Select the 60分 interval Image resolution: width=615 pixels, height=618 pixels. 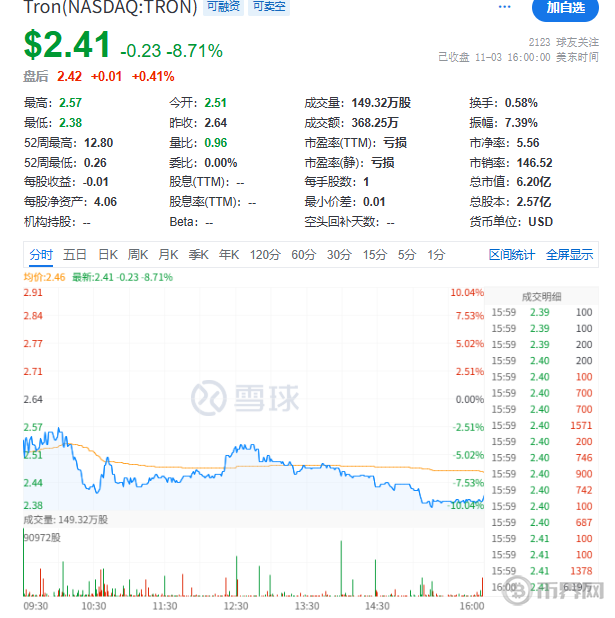click(303, 254)
